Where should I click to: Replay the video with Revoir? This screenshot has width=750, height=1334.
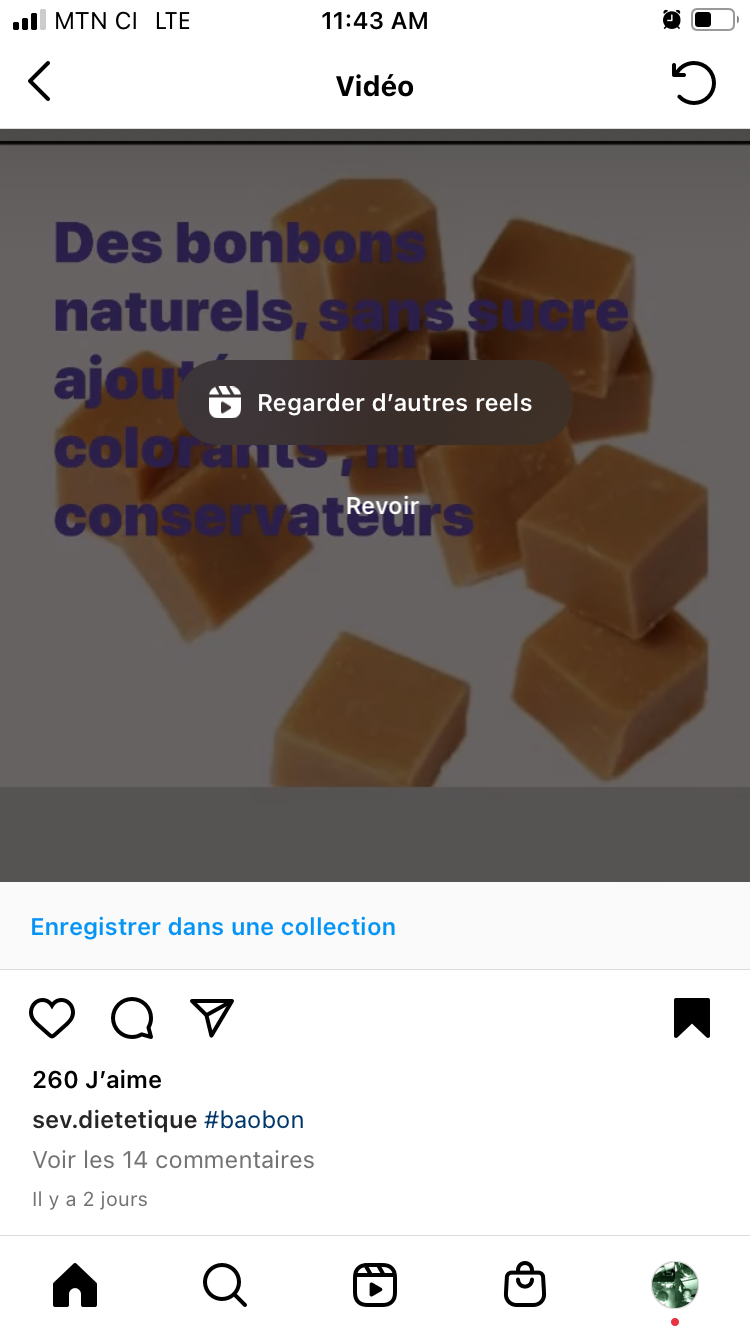pyautogui.click(x=382, y=506)
